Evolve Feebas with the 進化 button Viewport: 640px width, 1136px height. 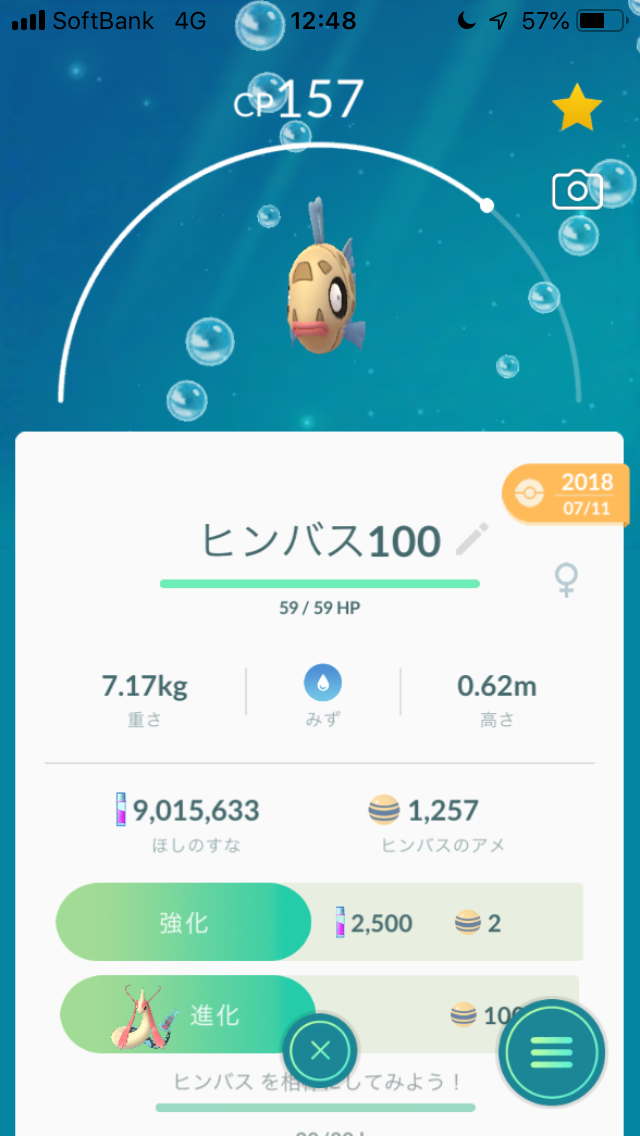click(x=188, y=1014)
